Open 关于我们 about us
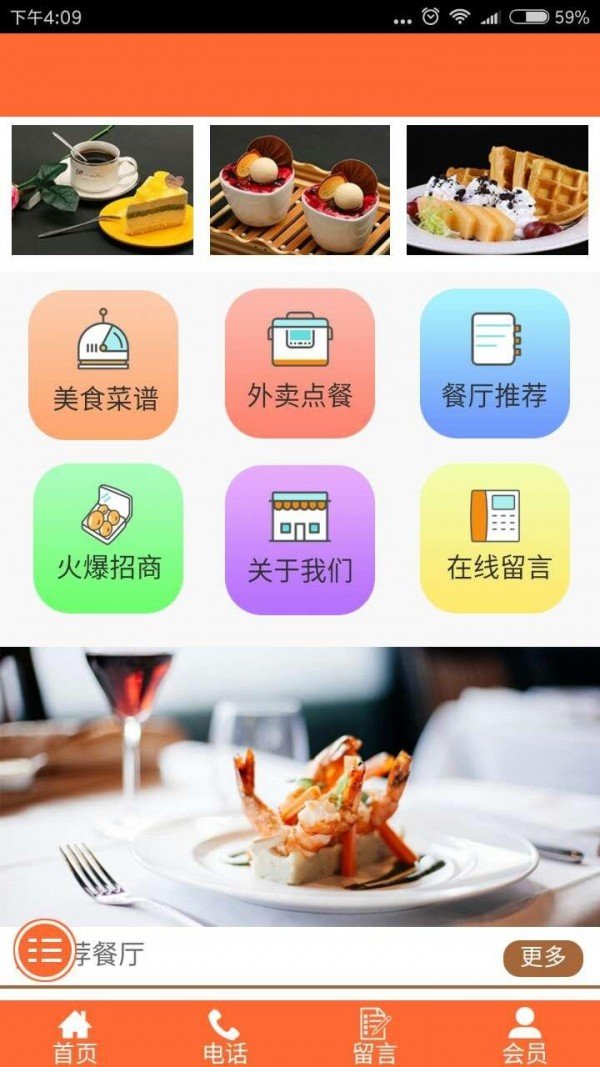Viewport: 600px width, 1067px height. click(x=300, y=539)
